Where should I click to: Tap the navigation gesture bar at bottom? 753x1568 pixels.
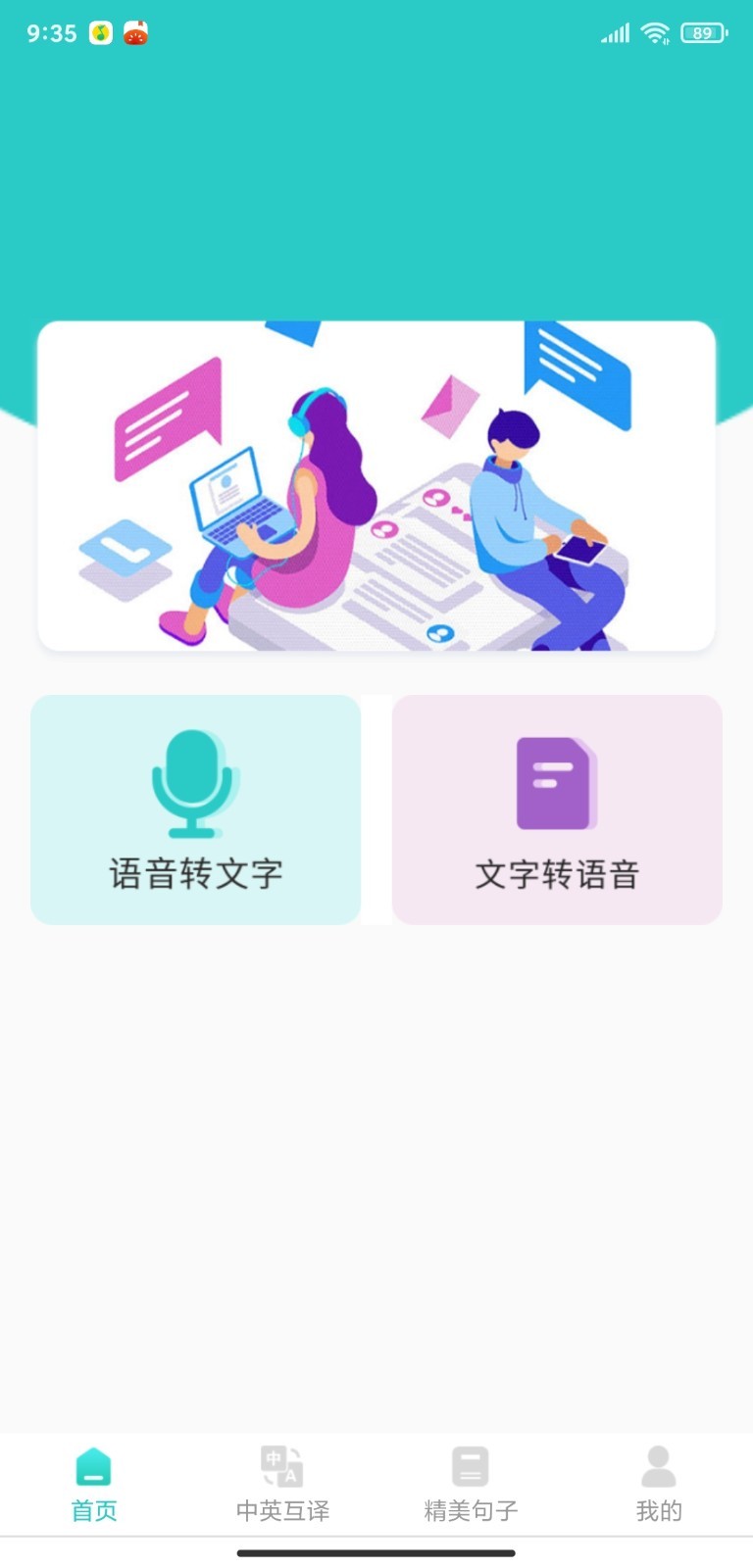[376, 1552]
